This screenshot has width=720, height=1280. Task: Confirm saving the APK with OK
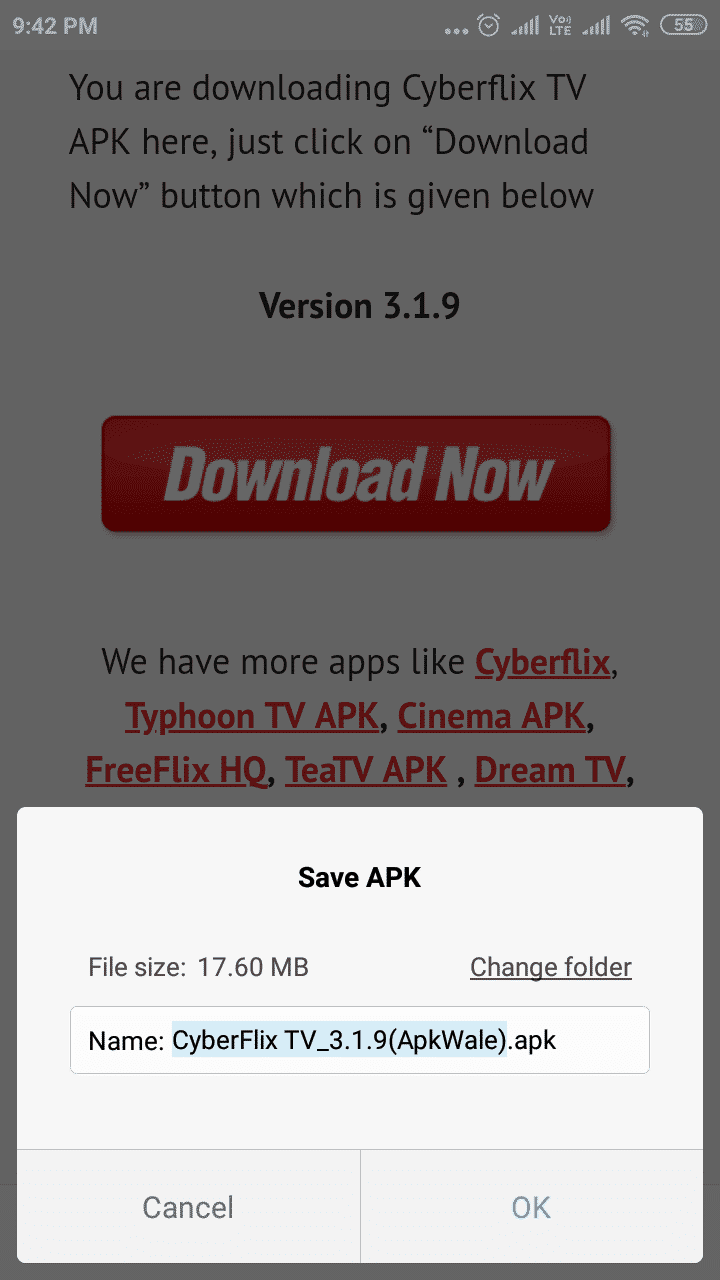[x=531, y=1206]
